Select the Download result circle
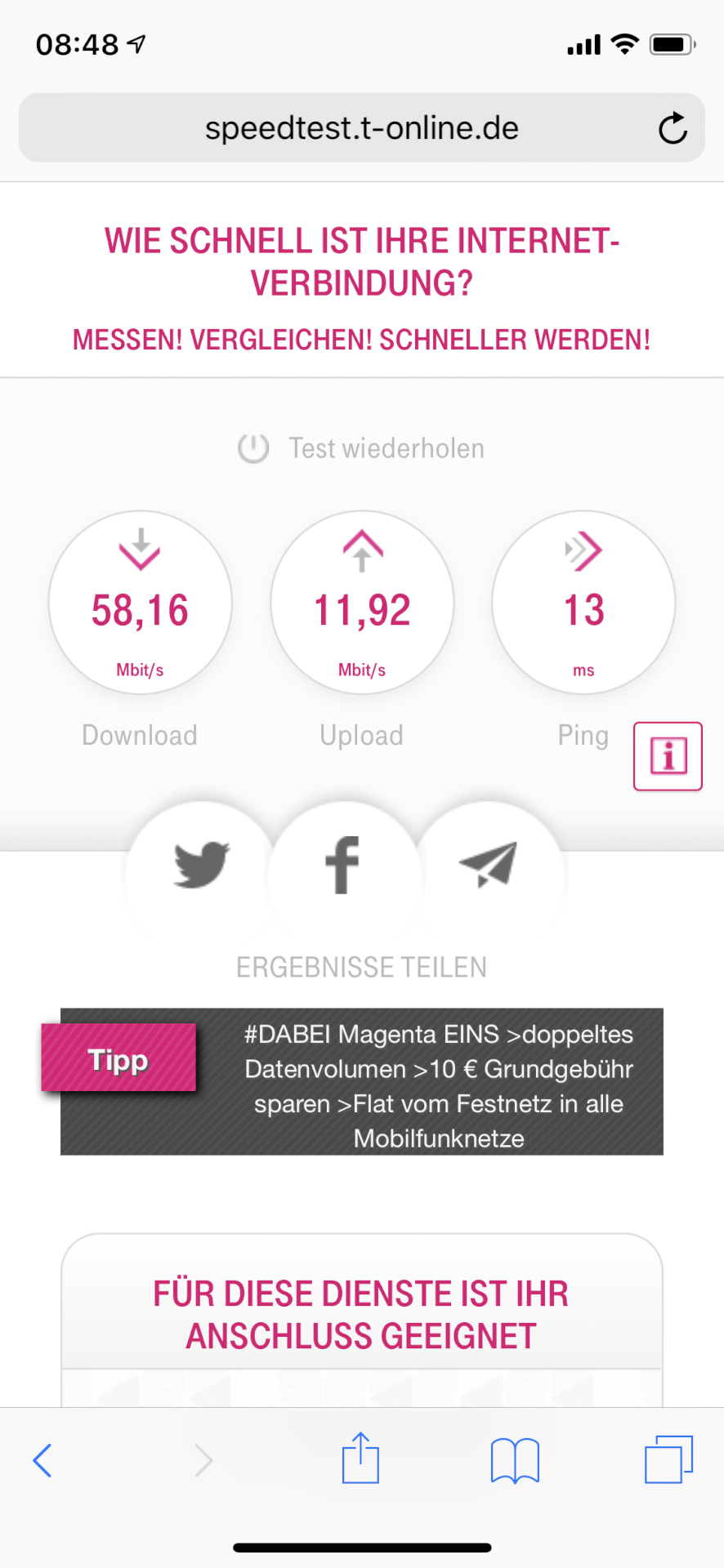 point(140,602)
